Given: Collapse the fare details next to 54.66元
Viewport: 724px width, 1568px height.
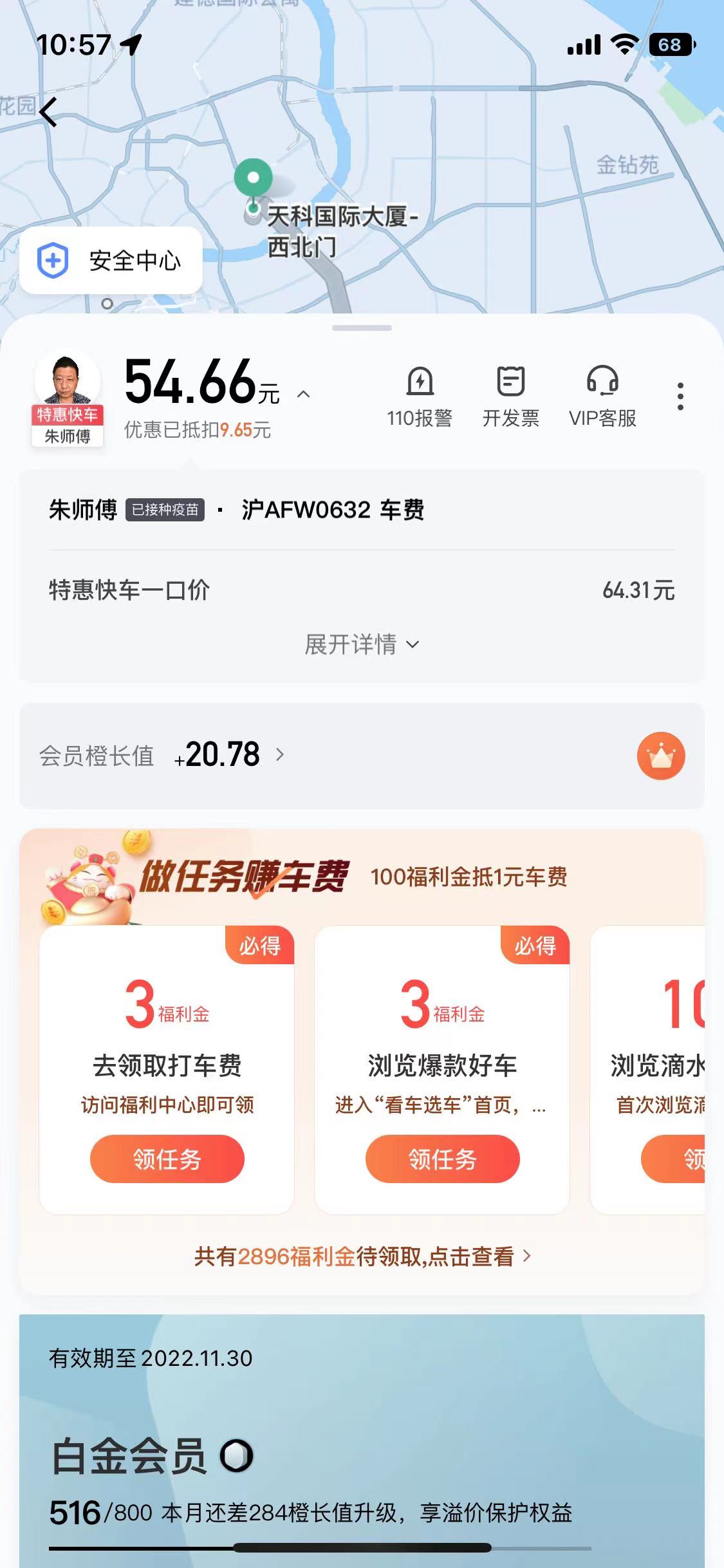Looking at the screenshot, I should [304, 394].
